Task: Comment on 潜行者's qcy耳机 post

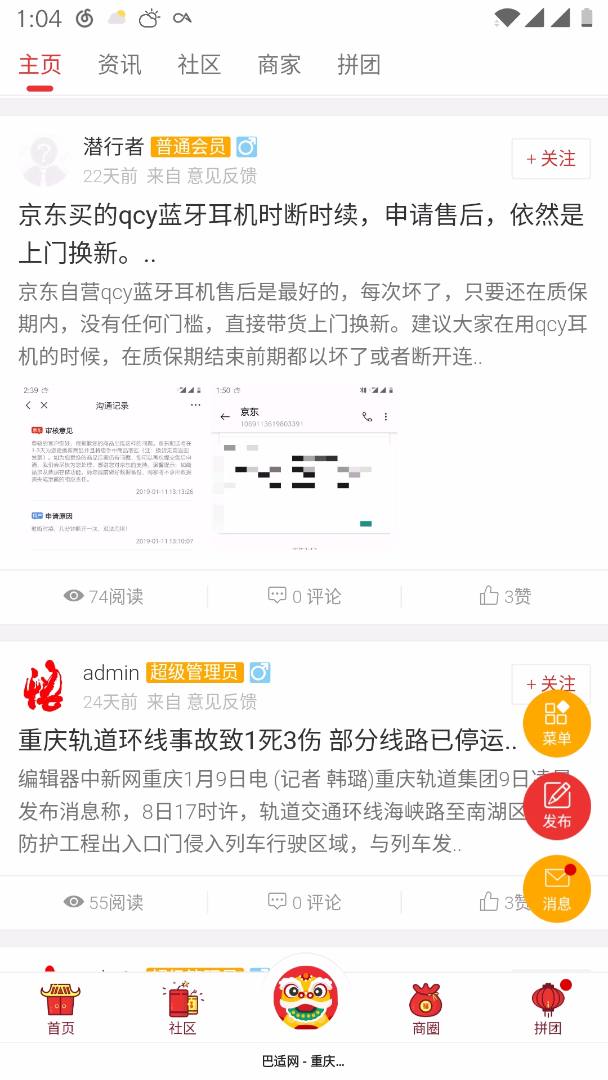Action: tap(305, 597)
